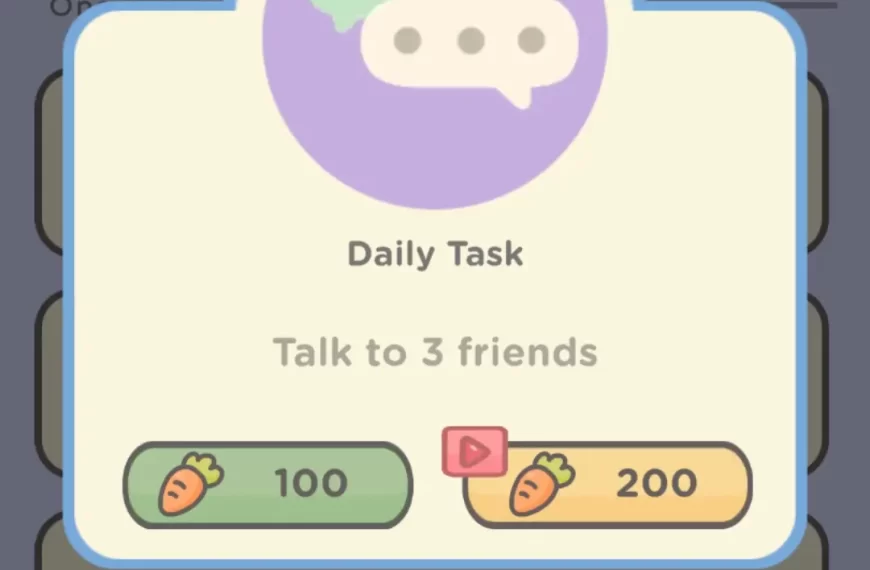Claim the 100 carrots reward
Screen dimensions: 870x570
point(268,484)
